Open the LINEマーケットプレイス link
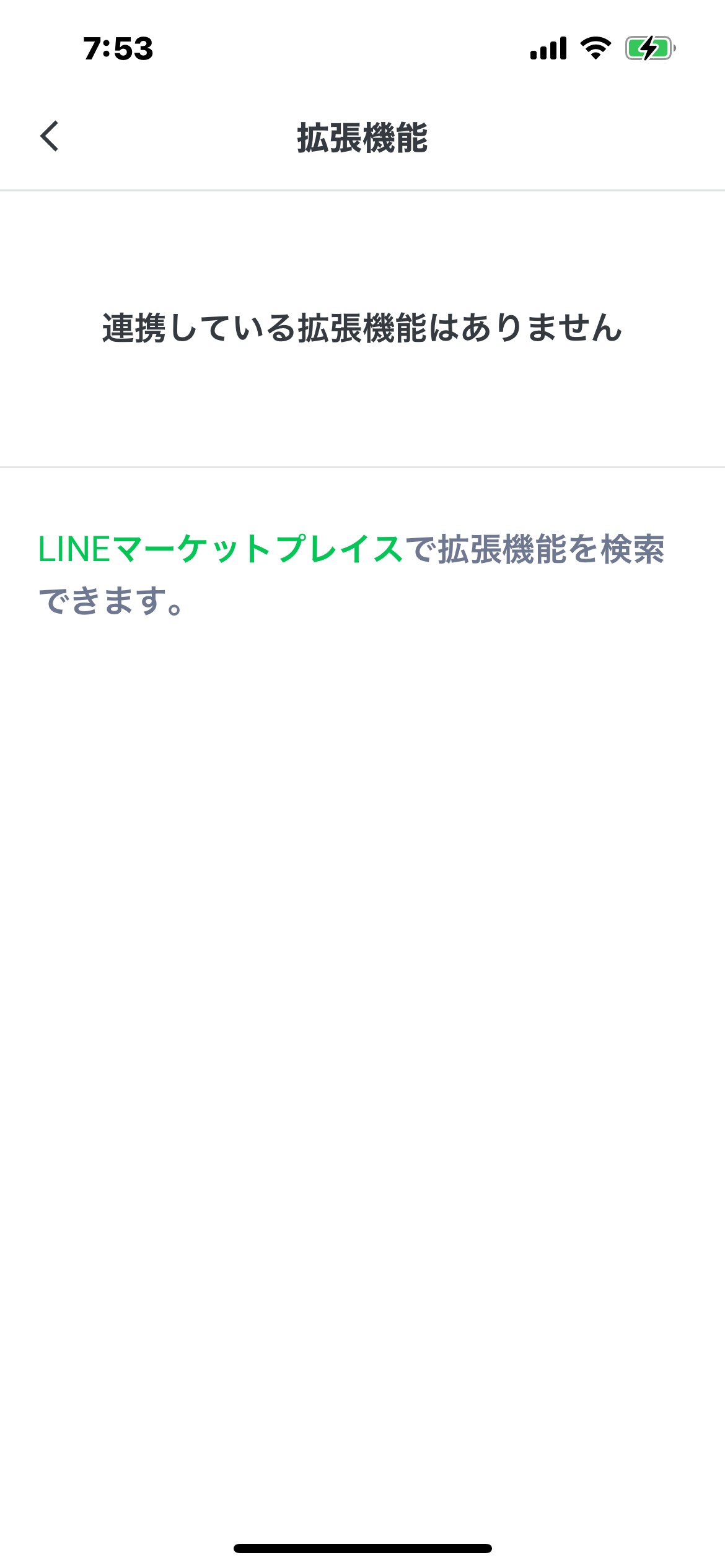 (221, 549)
